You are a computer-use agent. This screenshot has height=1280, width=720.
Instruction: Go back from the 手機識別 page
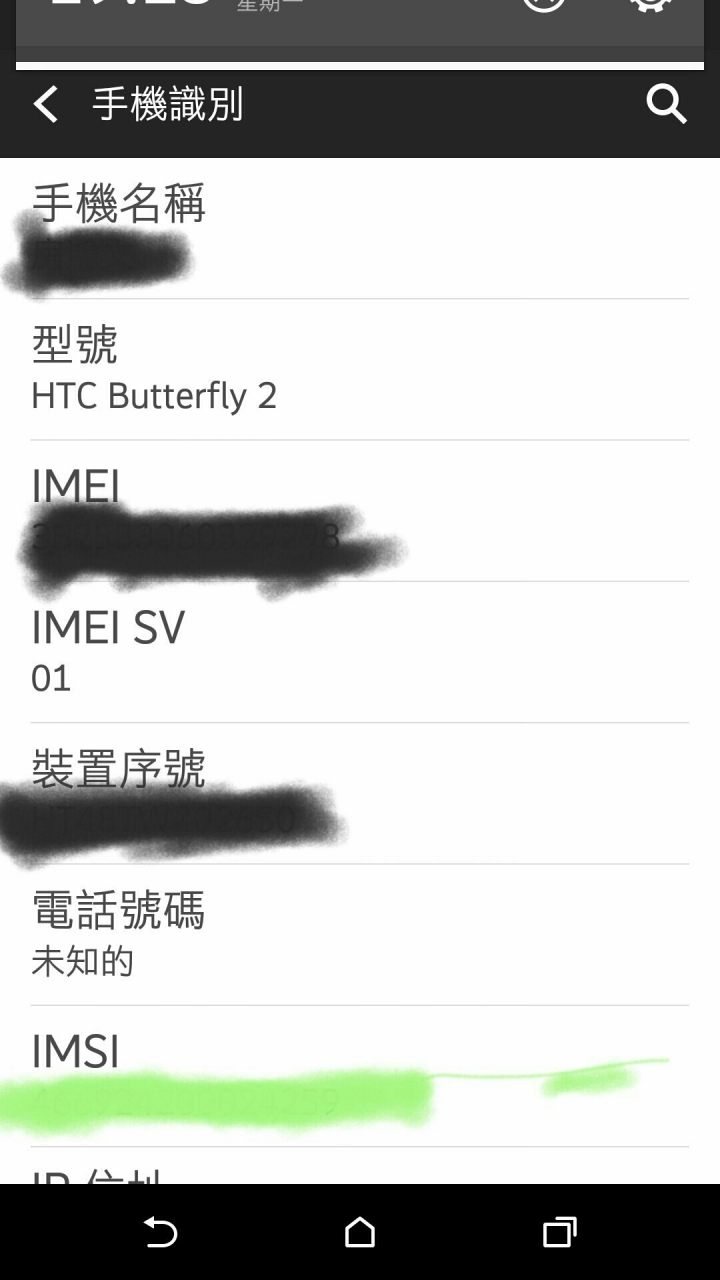[46, 104]
